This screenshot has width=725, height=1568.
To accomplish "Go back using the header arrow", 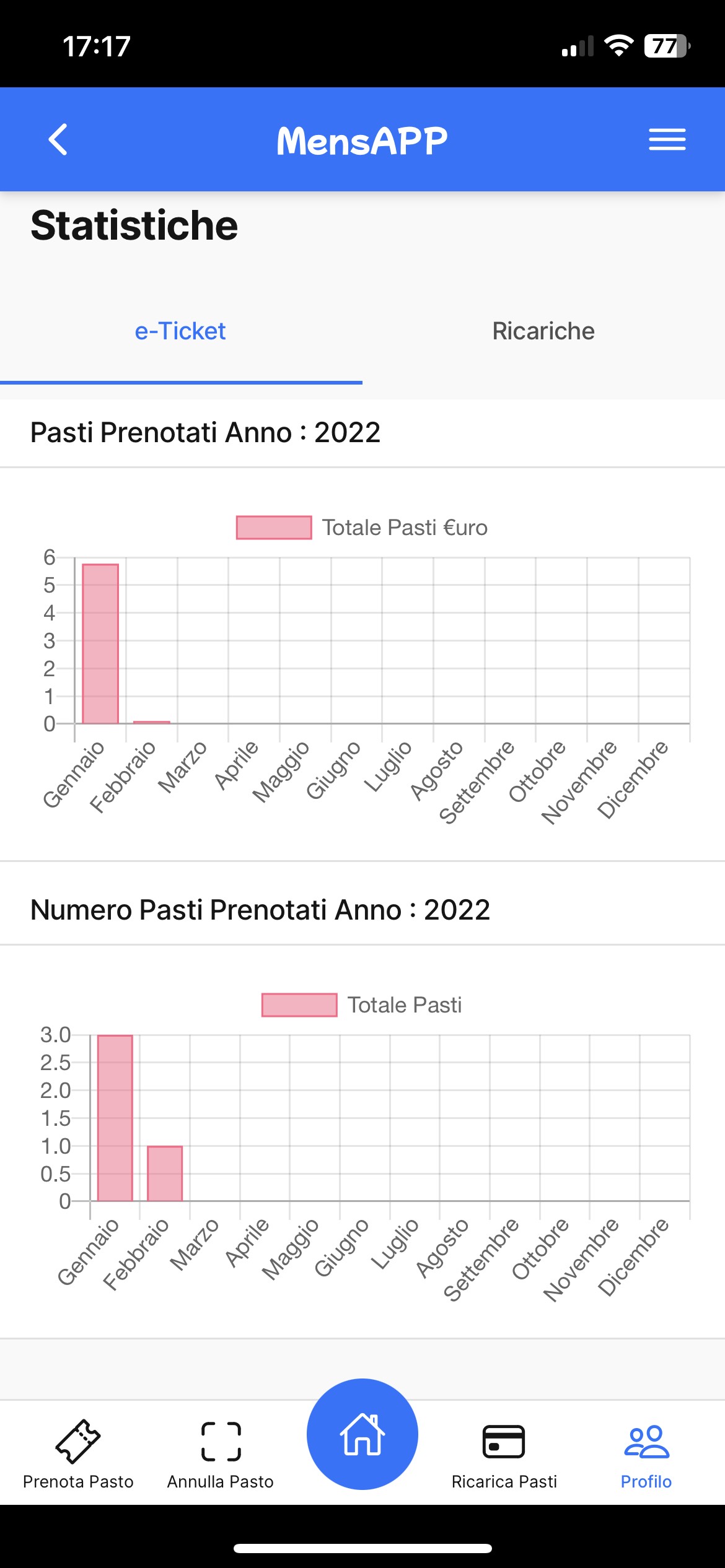I will pos(58,139).
